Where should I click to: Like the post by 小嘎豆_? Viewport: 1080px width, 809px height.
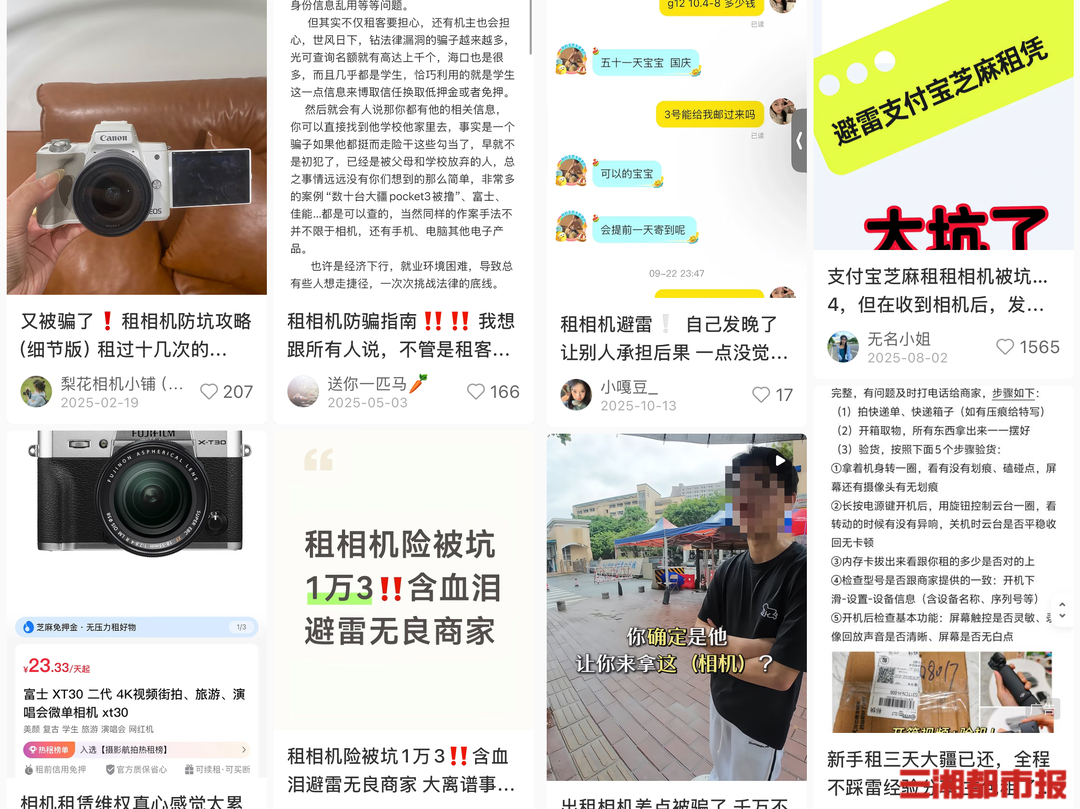point(761,395)
